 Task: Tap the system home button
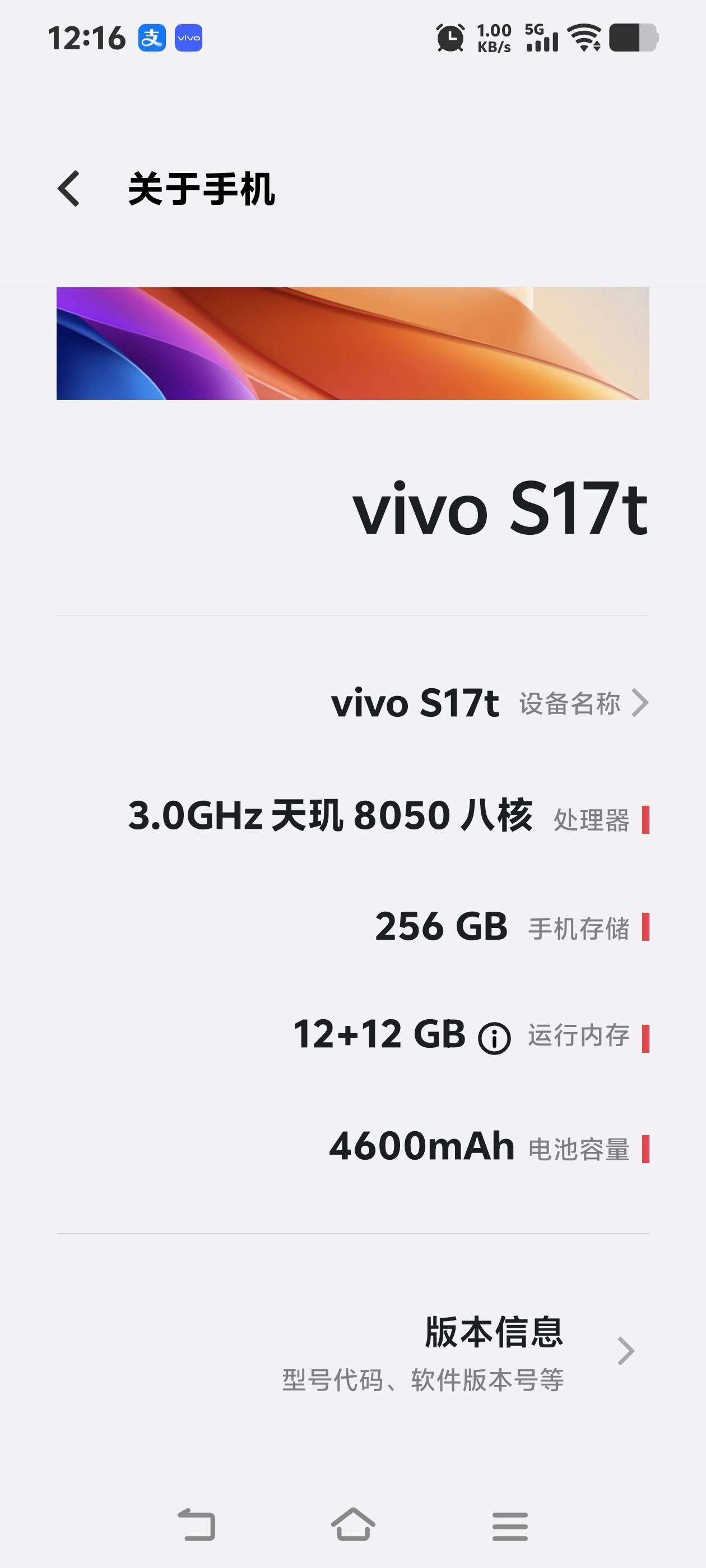pos(352,1525)
